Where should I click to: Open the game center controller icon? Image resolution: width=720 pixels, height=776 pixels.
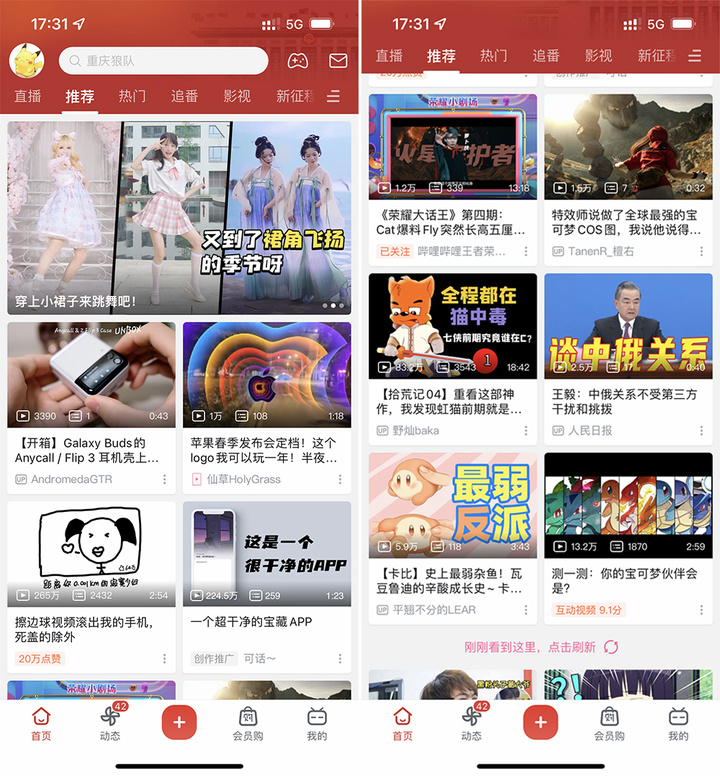[298, 61]
